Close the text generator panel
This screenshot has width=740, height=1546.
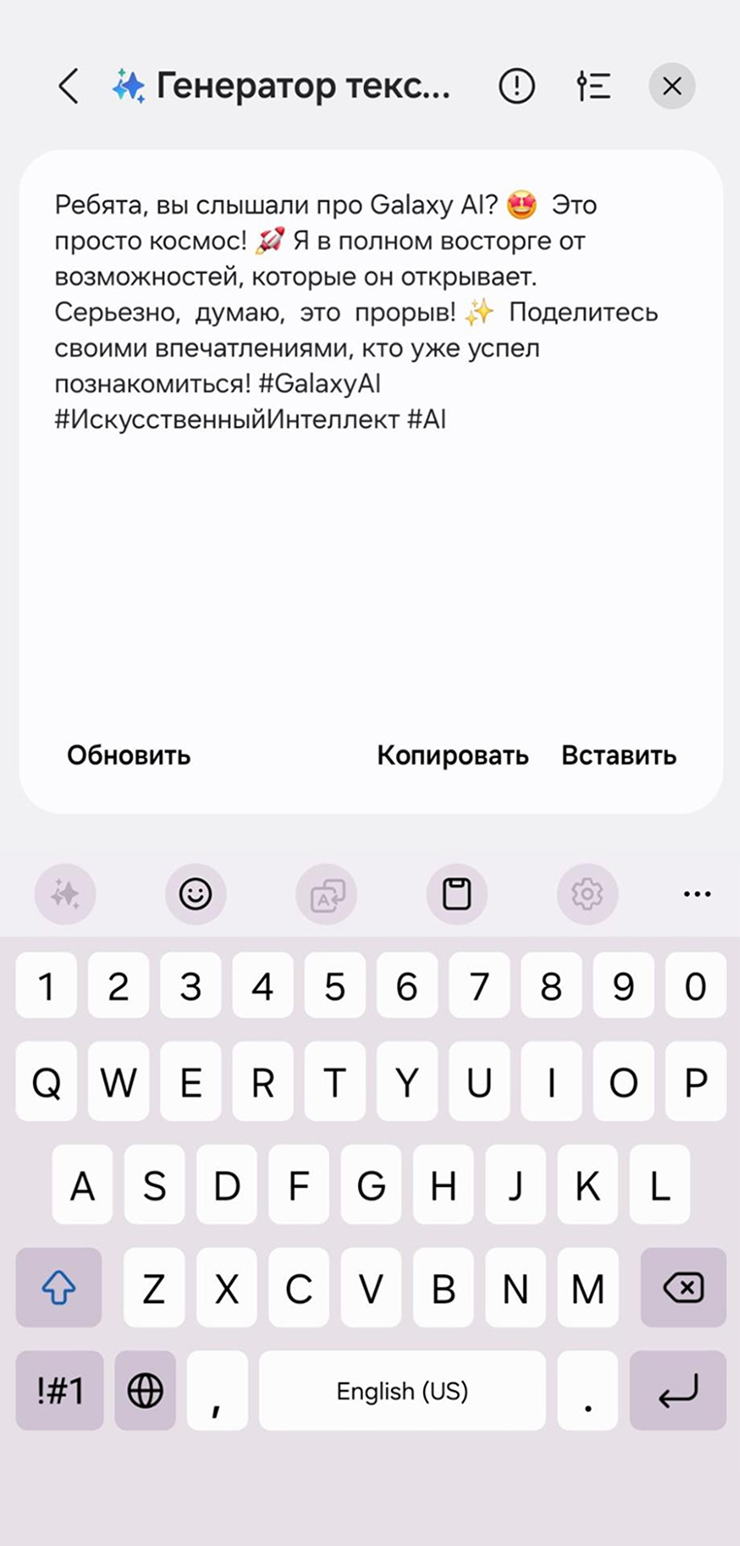672,87
